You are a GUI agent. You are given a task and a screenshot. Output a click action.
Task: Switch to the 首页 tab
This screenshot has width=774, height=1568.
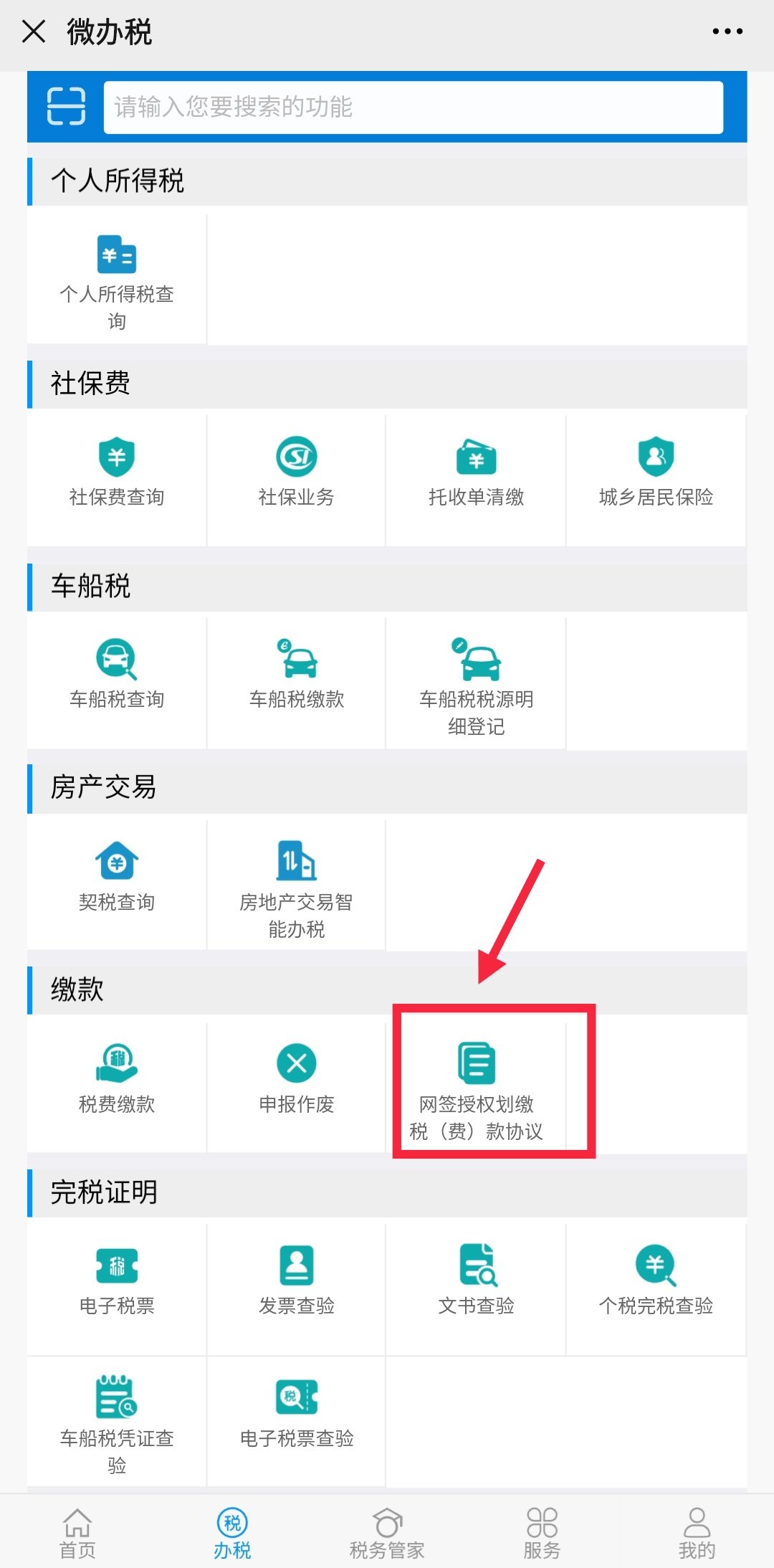point(77,1533)
